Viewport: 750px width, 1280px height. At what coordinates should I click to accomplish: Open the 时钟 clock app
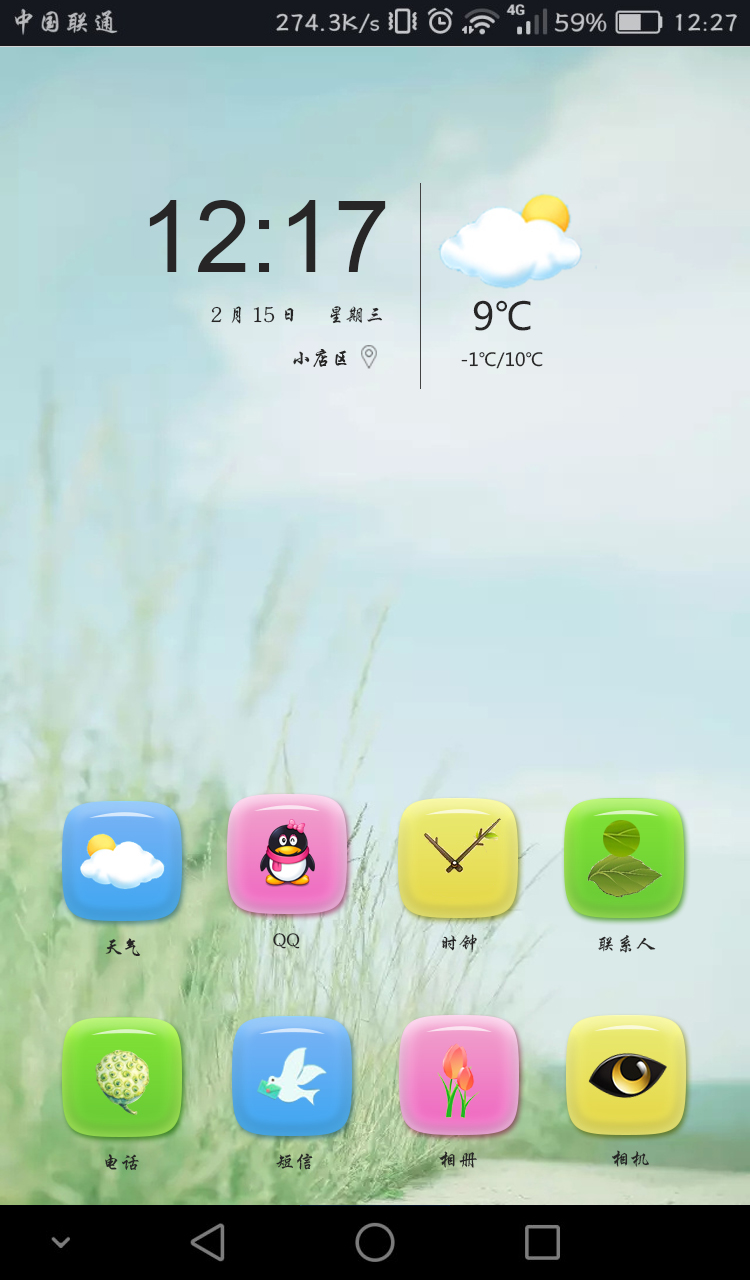[x=458, y=857]
